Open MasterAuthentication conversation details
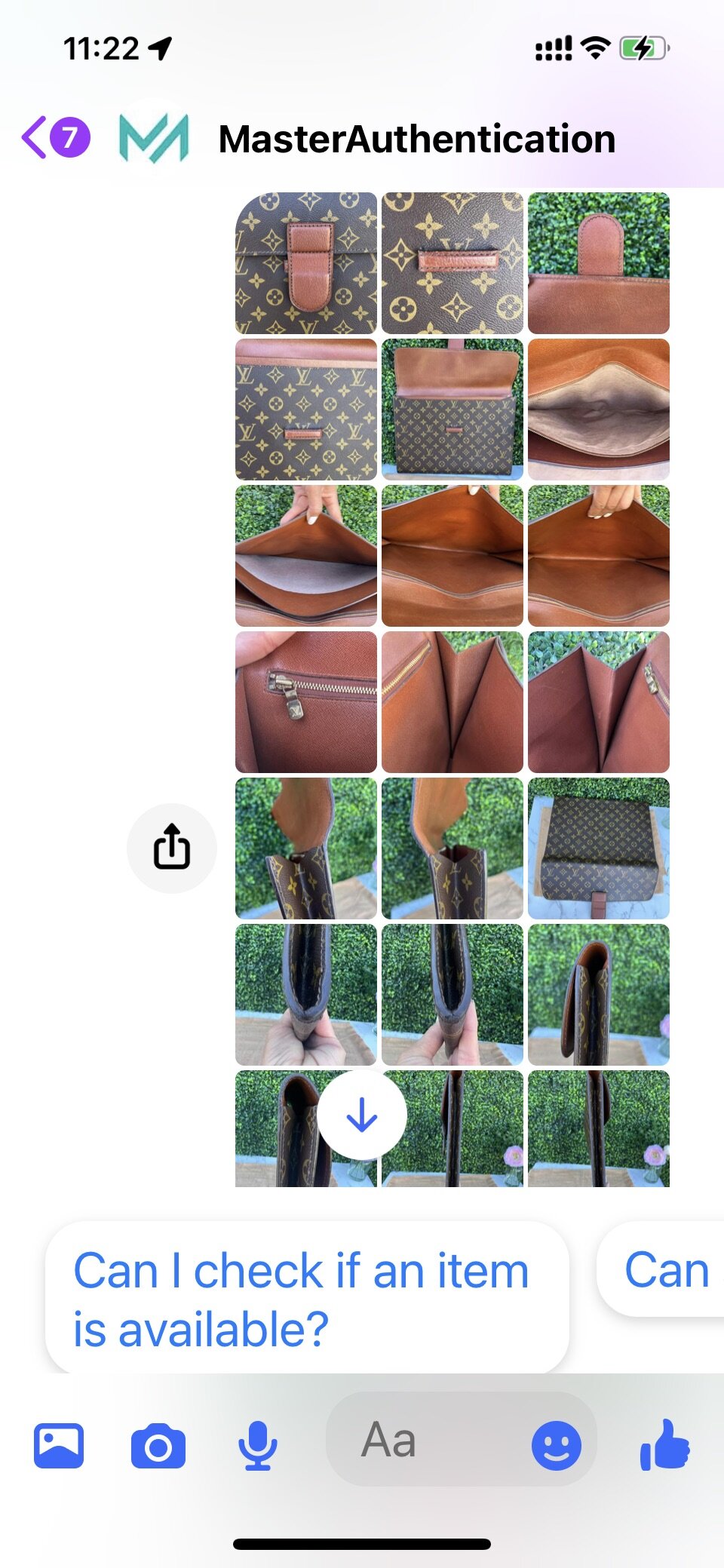Screen dimensions: 724x1568 pos(416,140)
